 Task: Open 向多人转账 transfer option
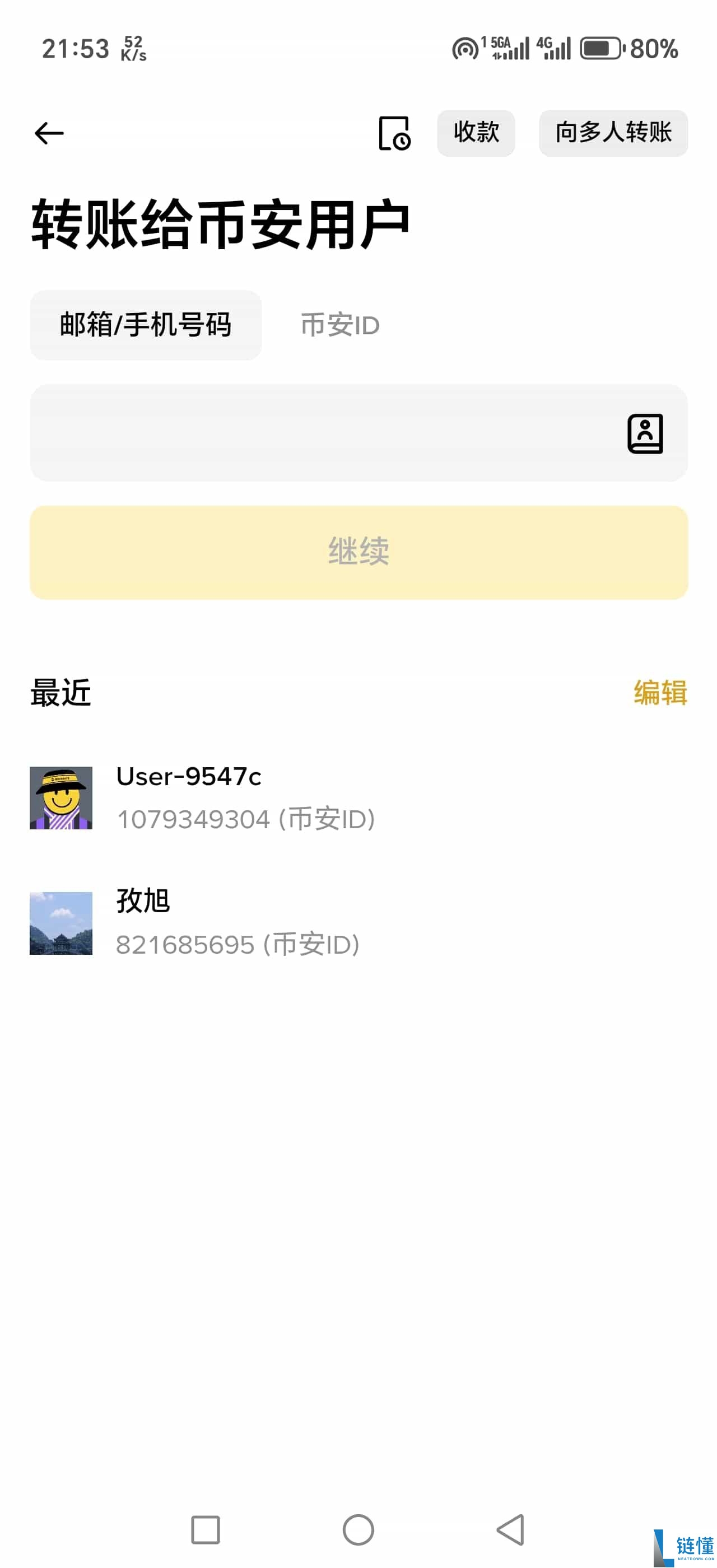click(613, 133)
